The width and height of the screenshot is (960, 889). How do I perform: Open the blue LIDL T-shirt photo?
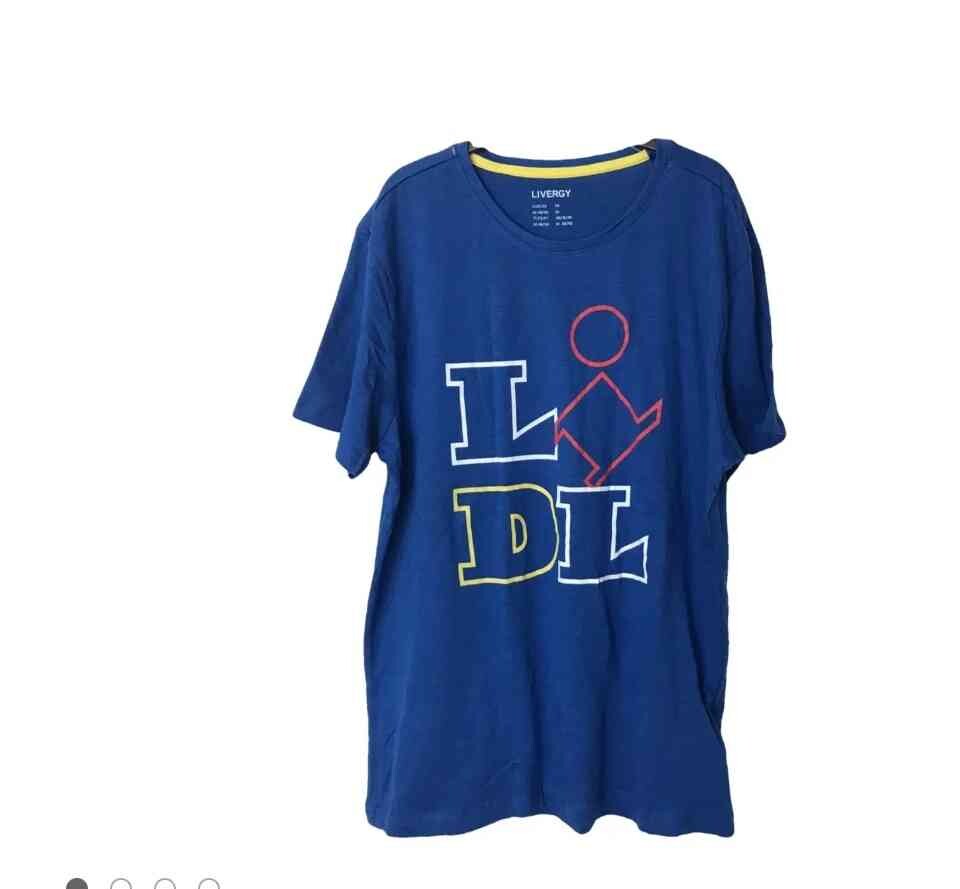540,480
